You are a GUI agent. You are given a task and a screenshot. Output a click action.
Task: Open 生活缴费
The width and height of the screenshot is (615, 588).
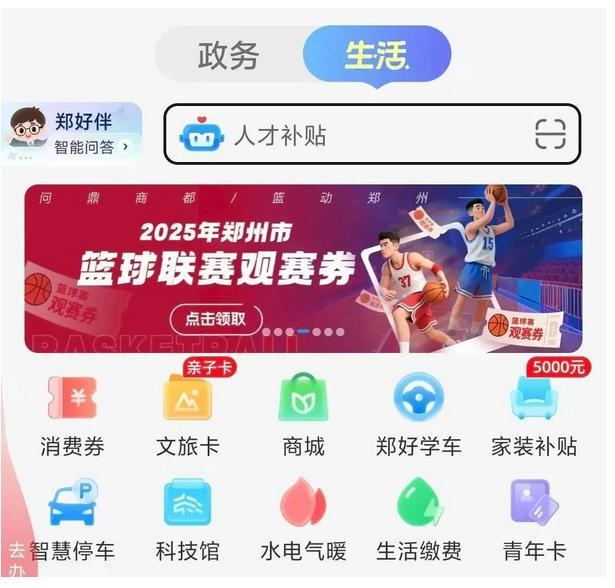418,520
